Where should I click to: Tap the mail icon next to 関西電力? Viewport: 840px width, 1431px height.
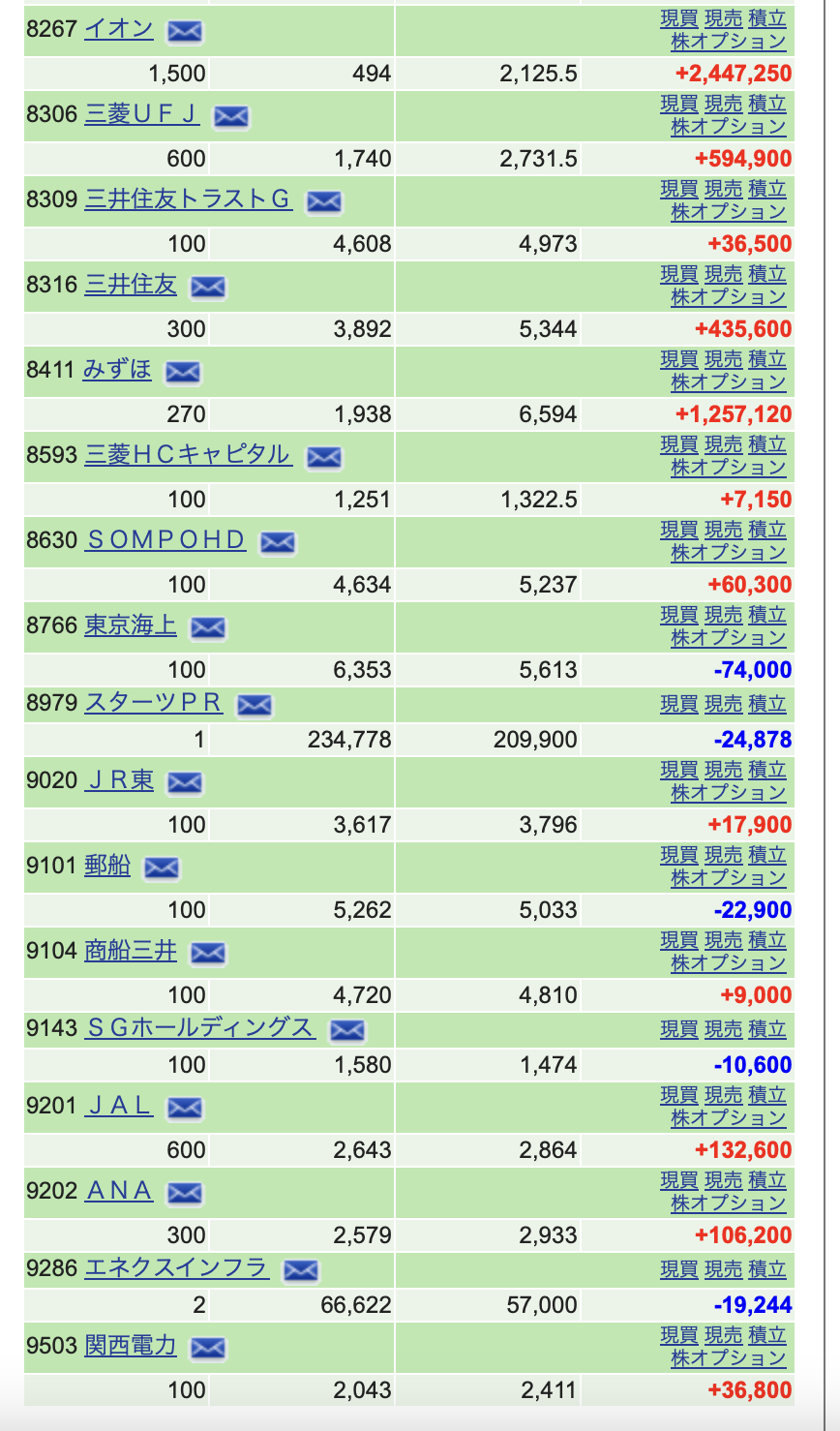coord(207,1347)
